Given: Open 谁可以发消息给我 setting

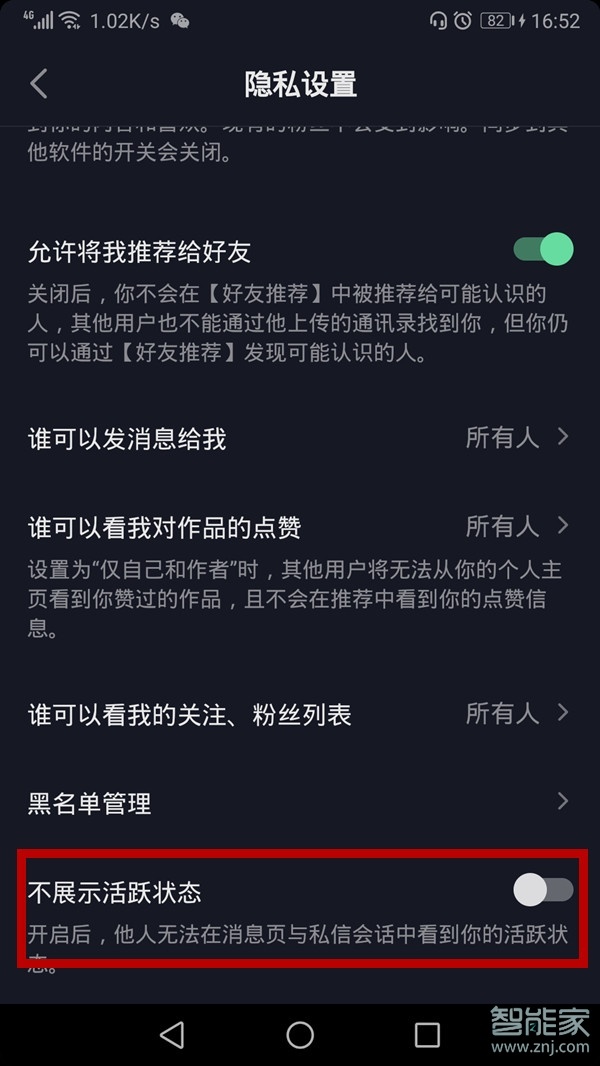Looking at the screenshot, I should 300,438.
